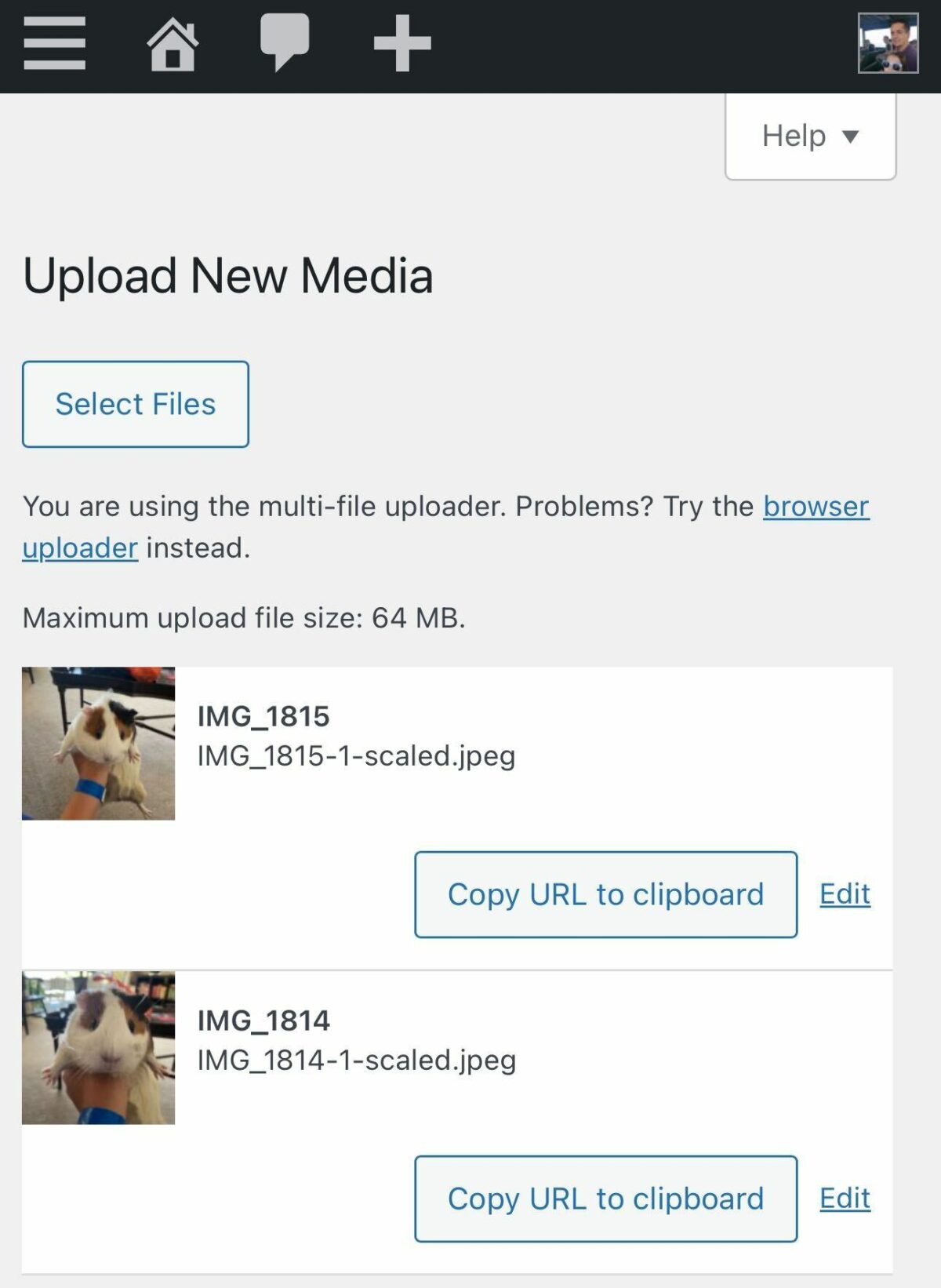Edit the IMG_1814 media item
Viewport: 941px width, 1288px height.
pyautogui.click(x=845, y=1198)
